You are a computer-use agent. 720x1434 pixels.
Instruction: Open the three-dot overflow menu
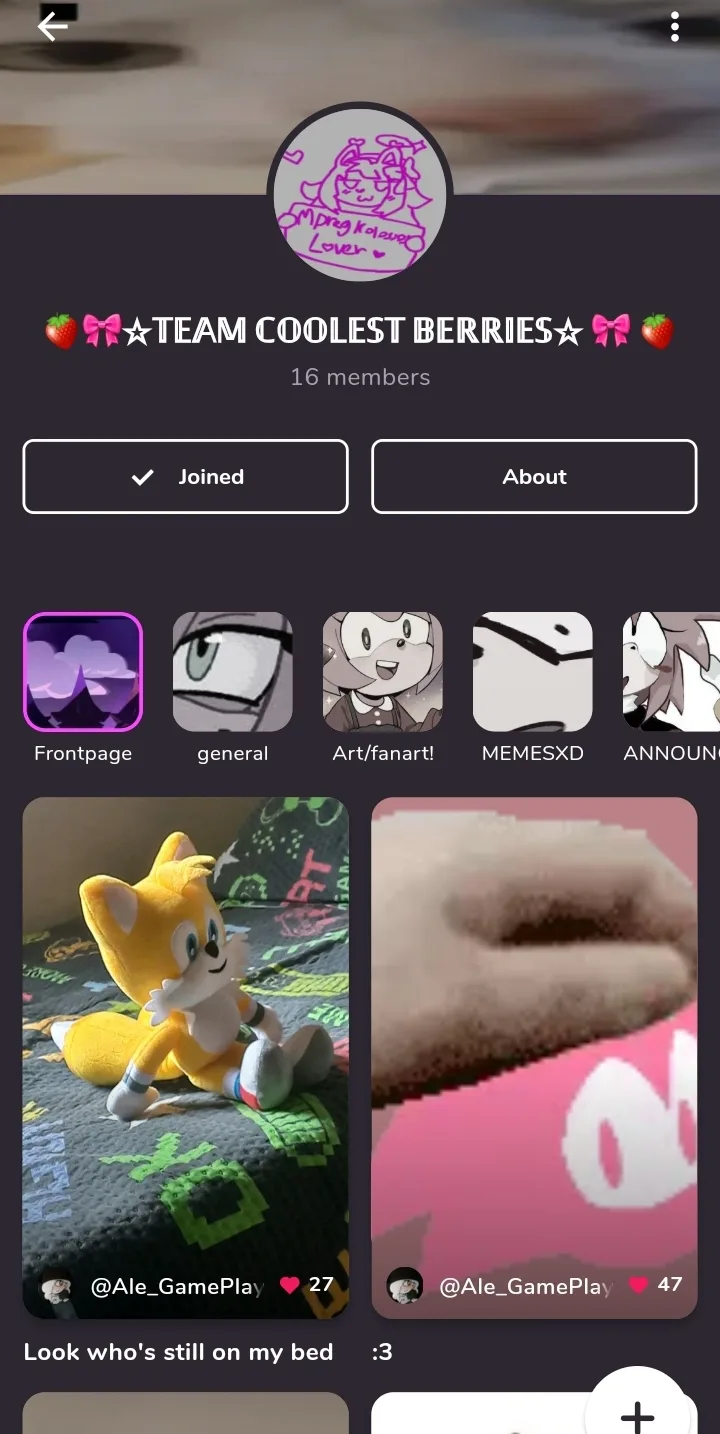point(675,27)
